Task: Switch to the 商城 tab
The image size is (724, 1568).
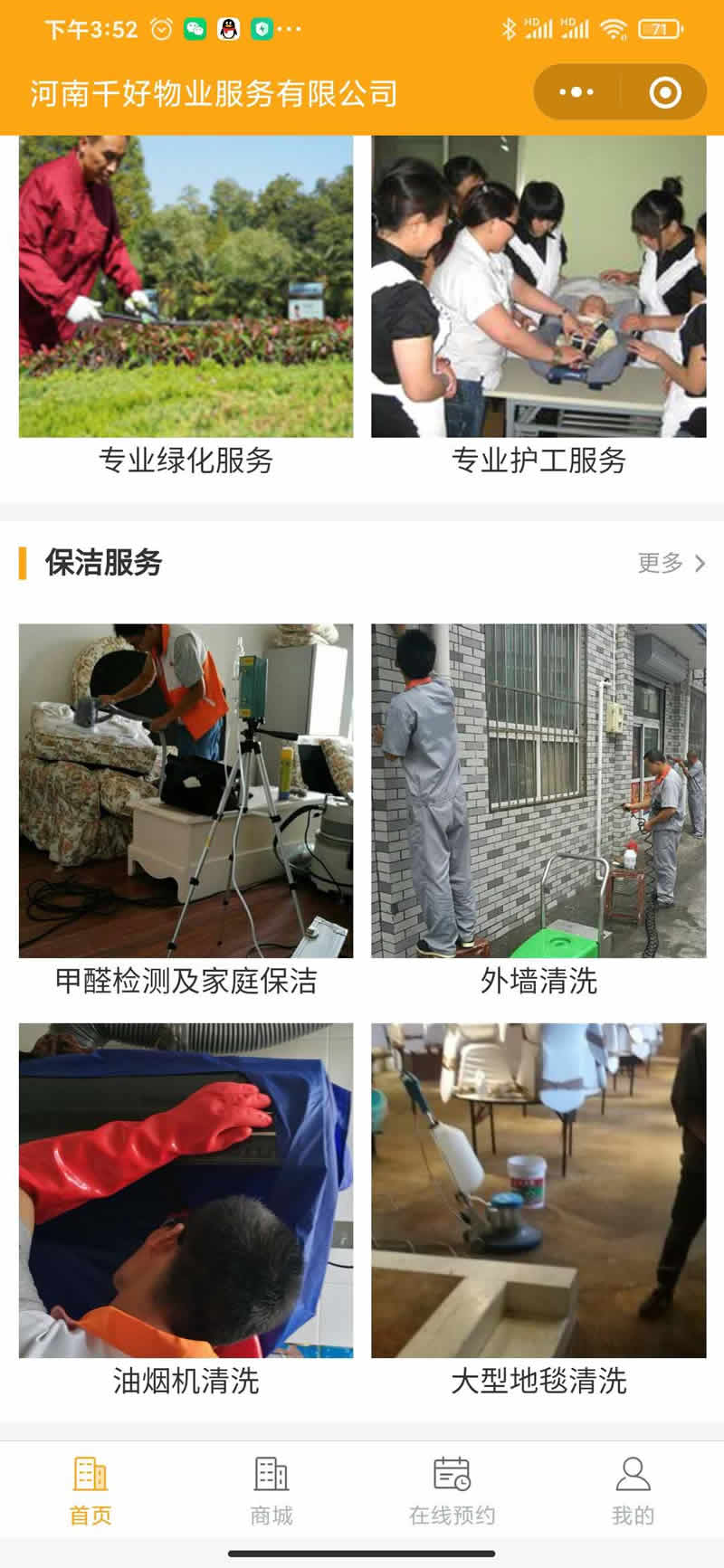Action: click(271, 1489)
